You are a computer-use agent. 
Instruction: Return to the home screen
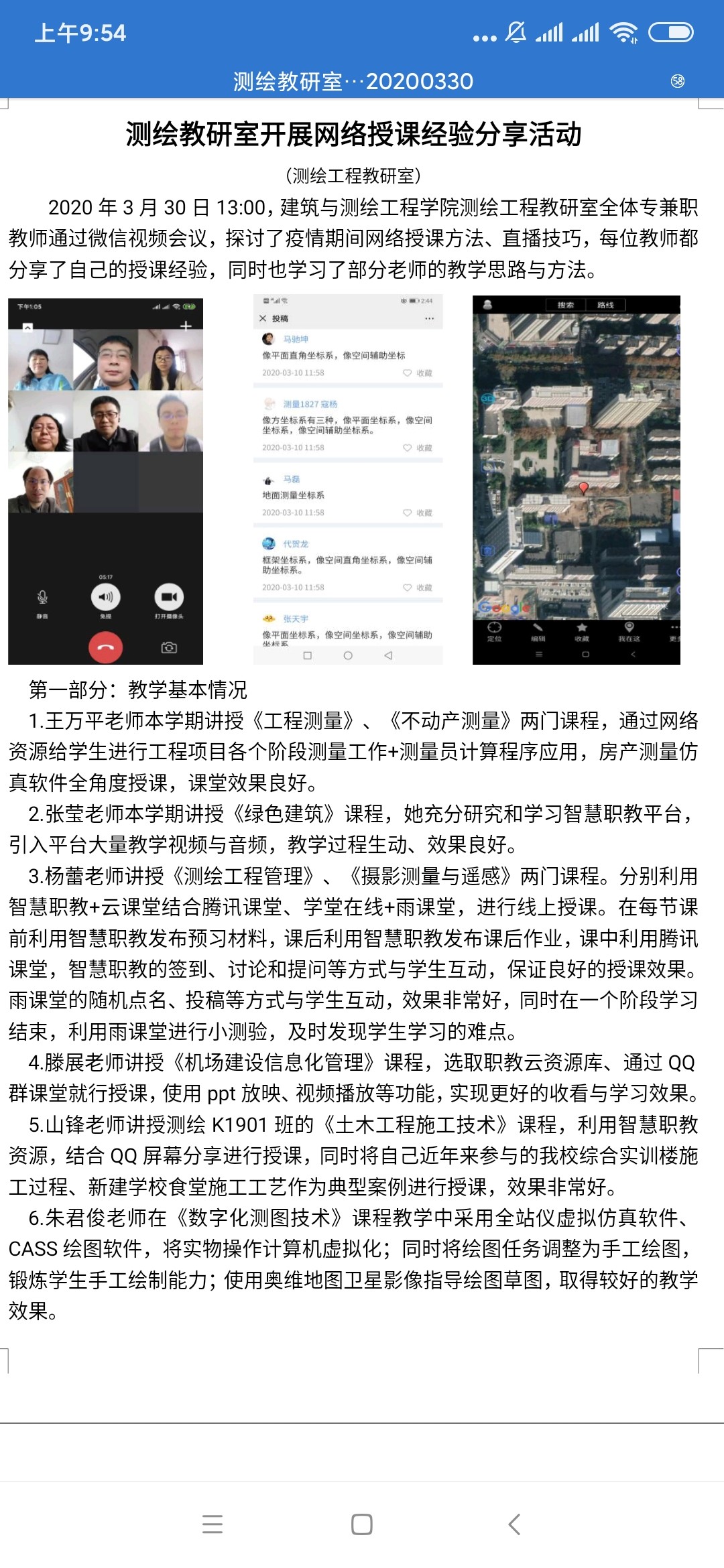pos(362,1524)
